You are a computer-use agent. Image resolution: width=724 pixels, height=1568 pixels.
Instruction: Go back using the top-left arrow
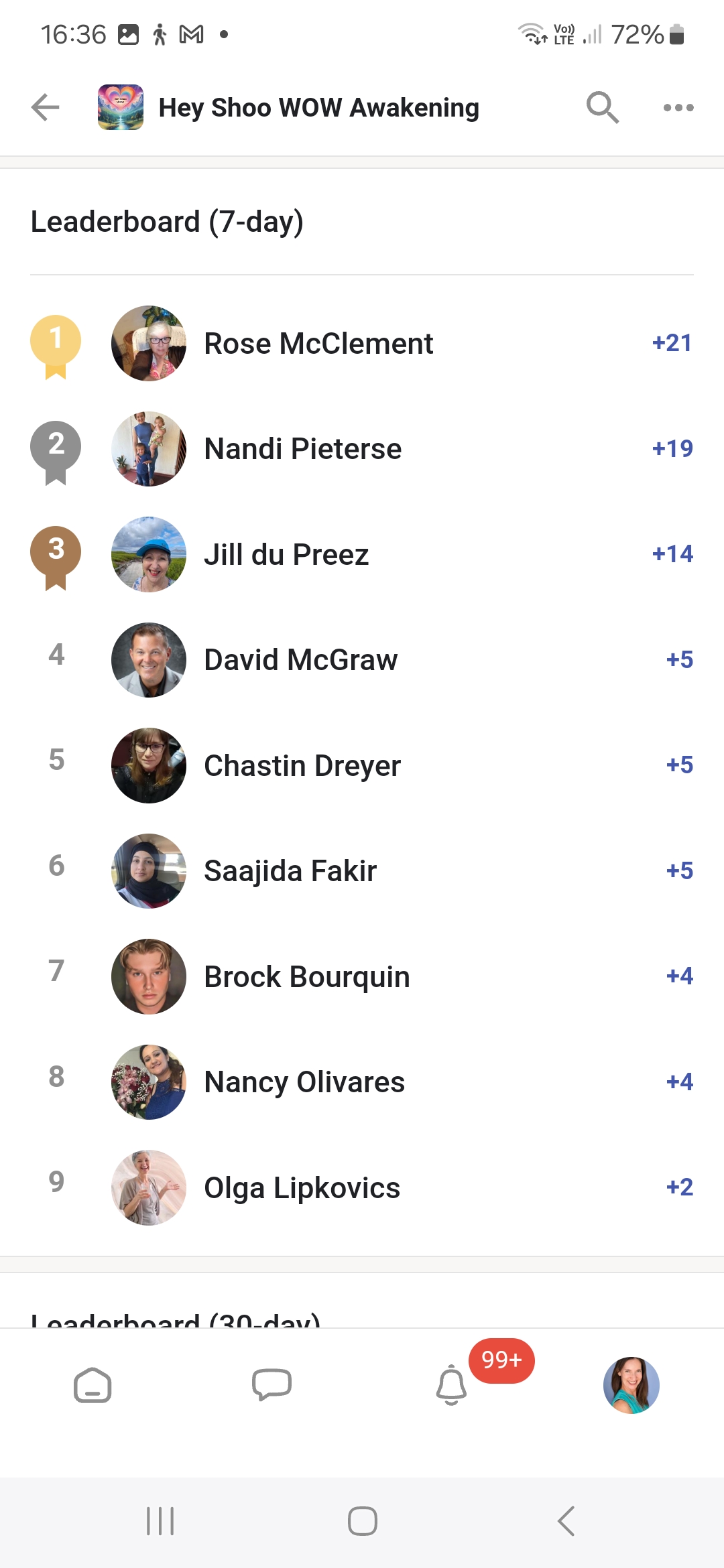pos(46,107)
